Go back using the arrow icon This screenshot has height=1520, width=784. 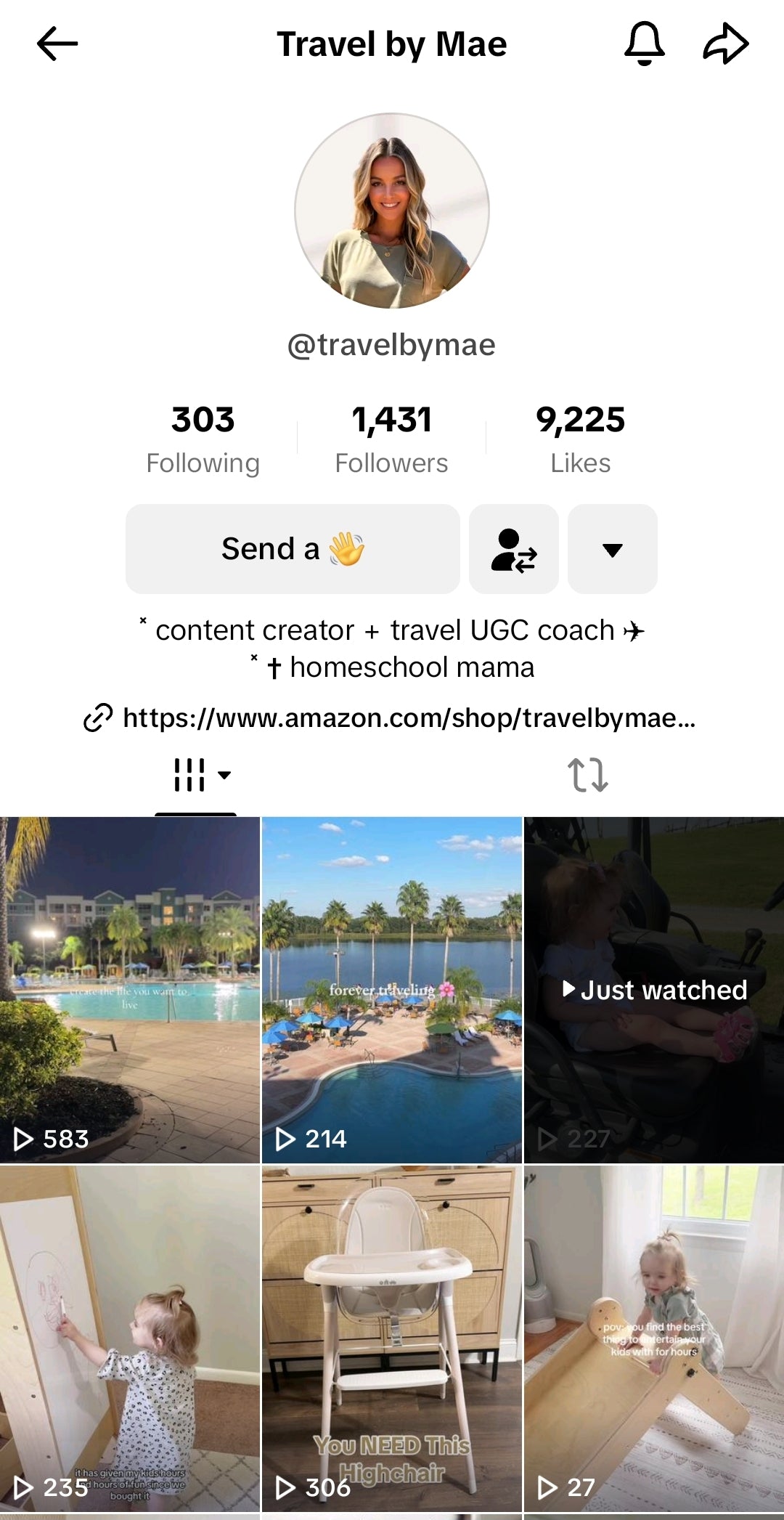57,44
